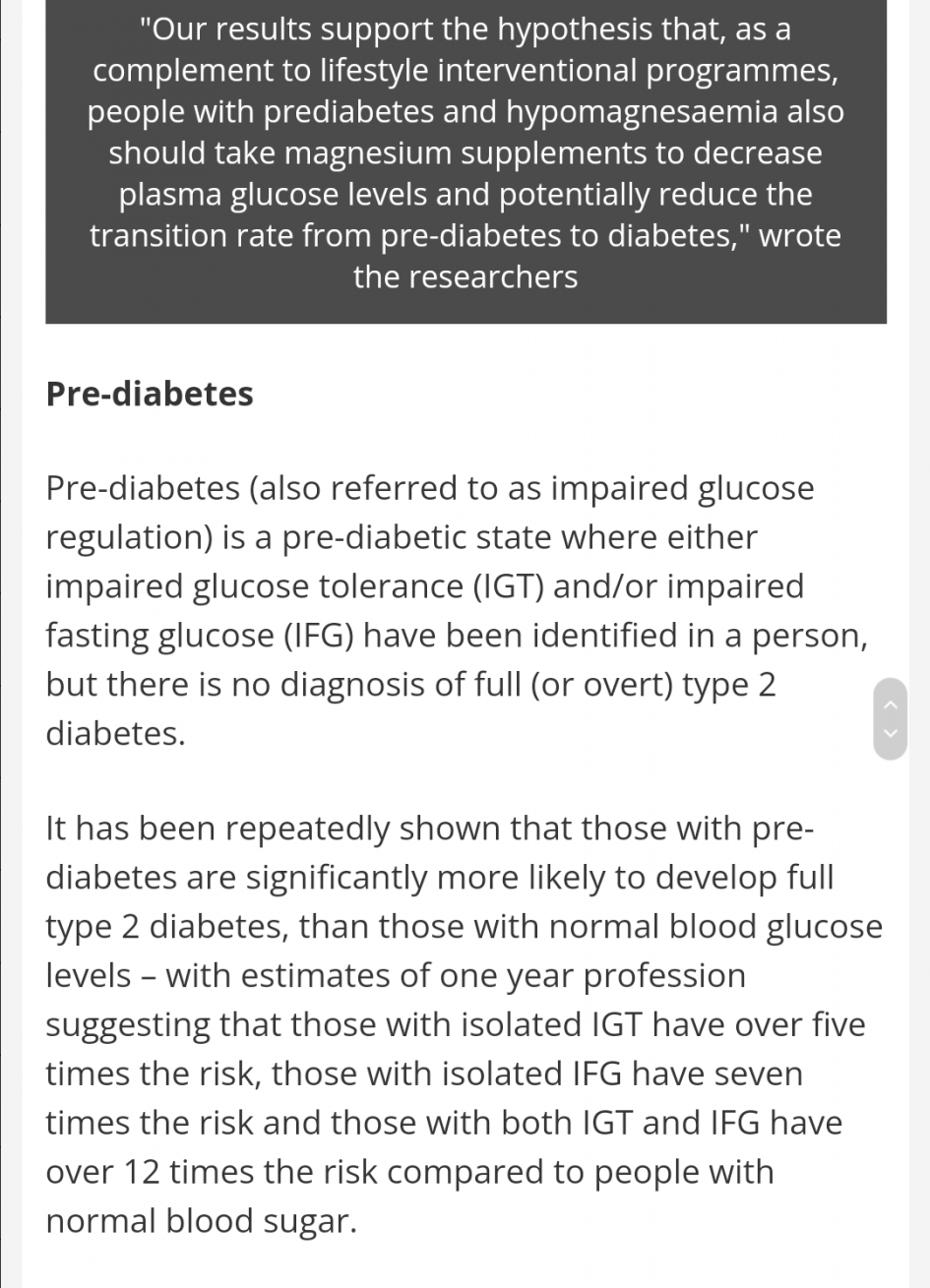This screenshot has height=1288, width=930.
Task: Tap the fast-scroll handle with arrows
Action: (x=890, y=718)
